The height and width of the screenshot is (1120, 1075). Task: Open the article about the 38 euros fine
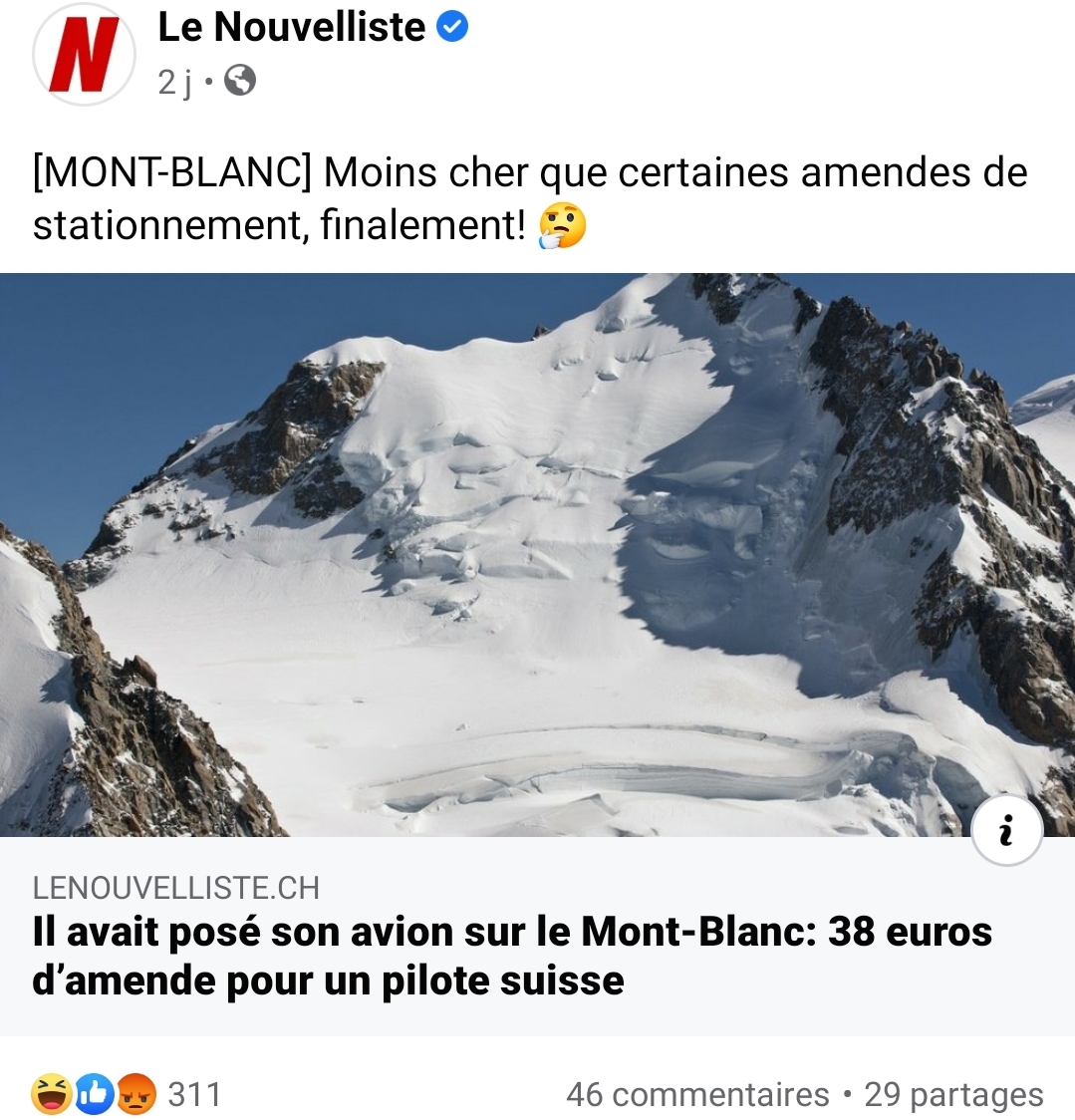[x=512, y=956]
